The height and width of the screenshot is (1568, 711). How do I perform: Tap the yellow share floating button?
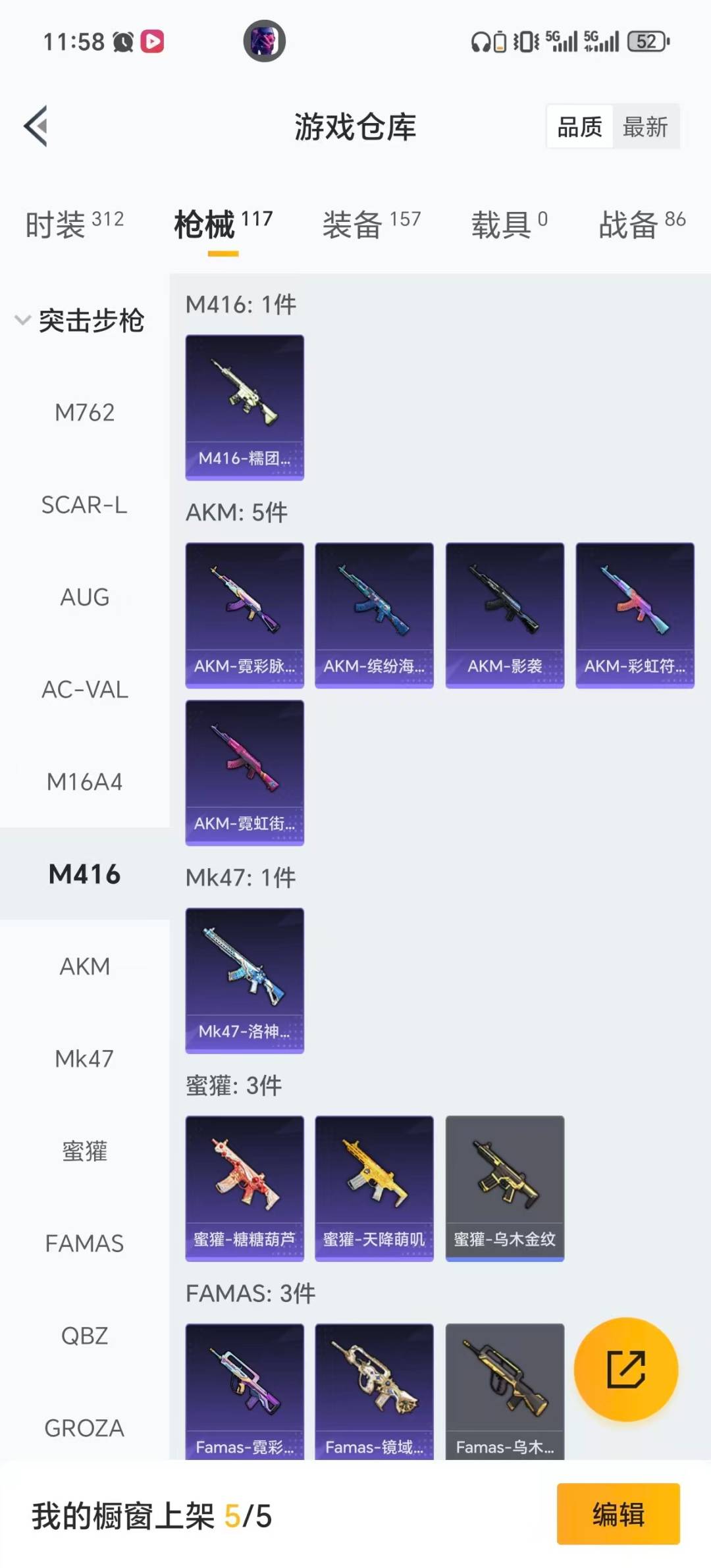click(x=625, y=1369)
